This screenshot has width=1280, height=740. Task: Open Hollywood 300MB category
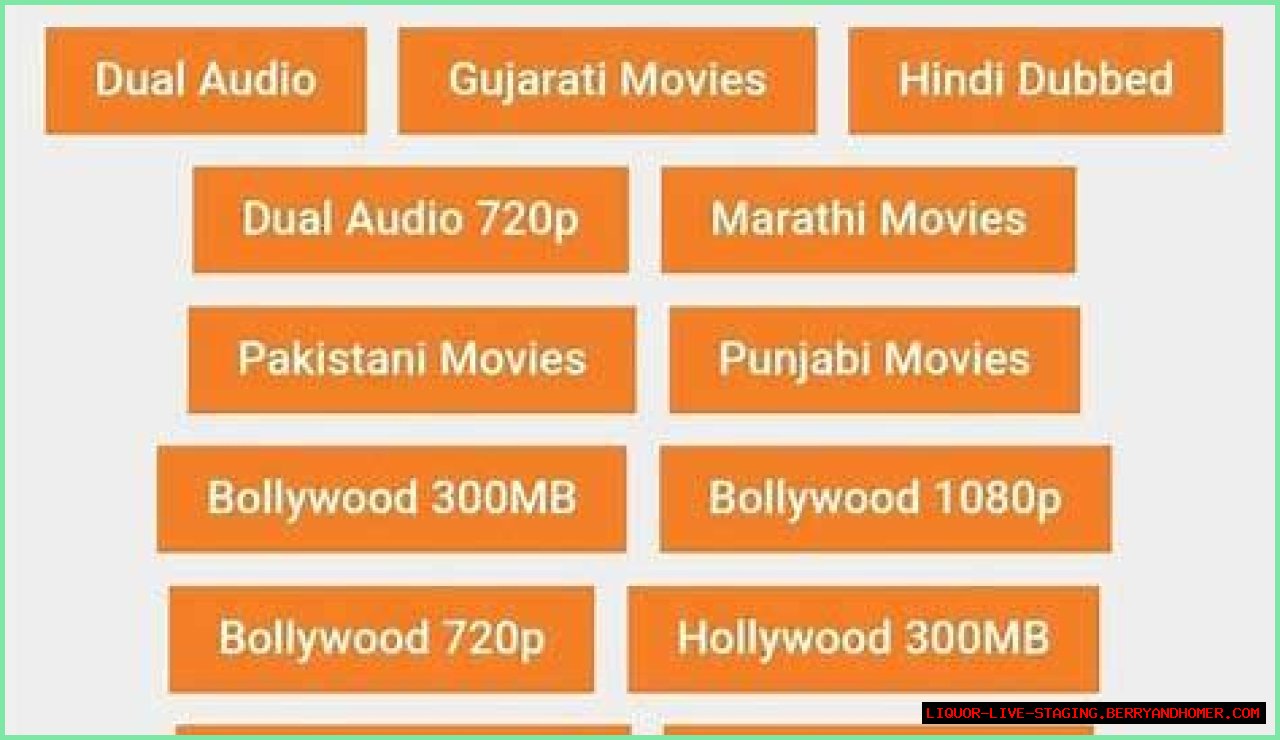(863, 638)
